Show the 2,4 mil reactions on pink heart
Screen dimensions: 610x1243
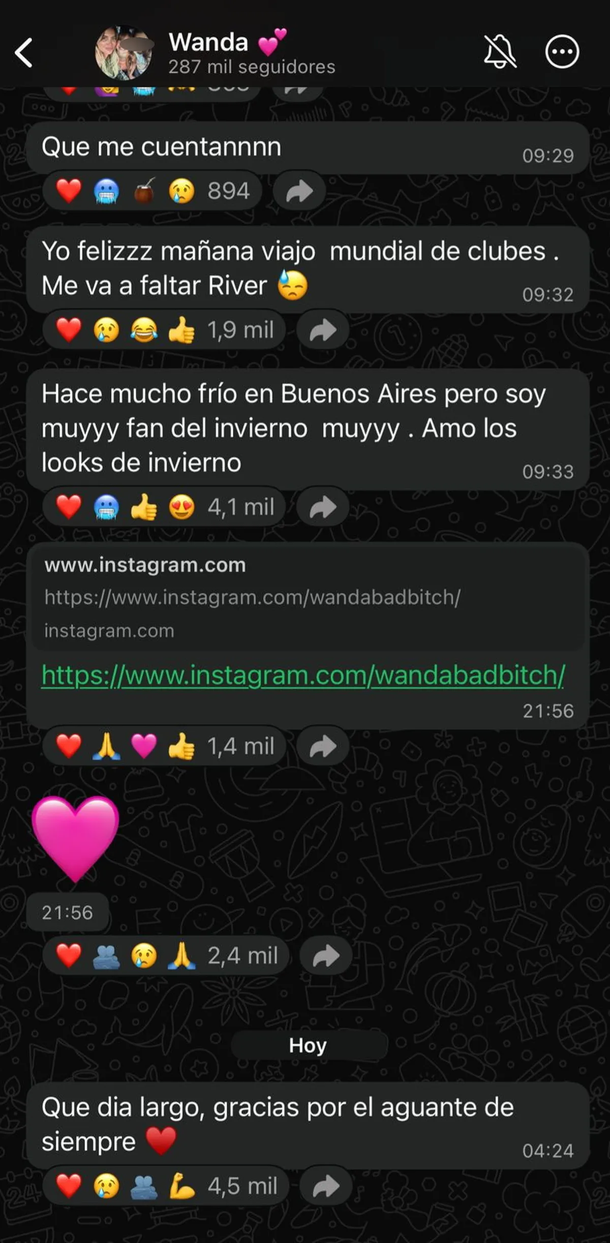pyautogui.click(x=167, y=957)
